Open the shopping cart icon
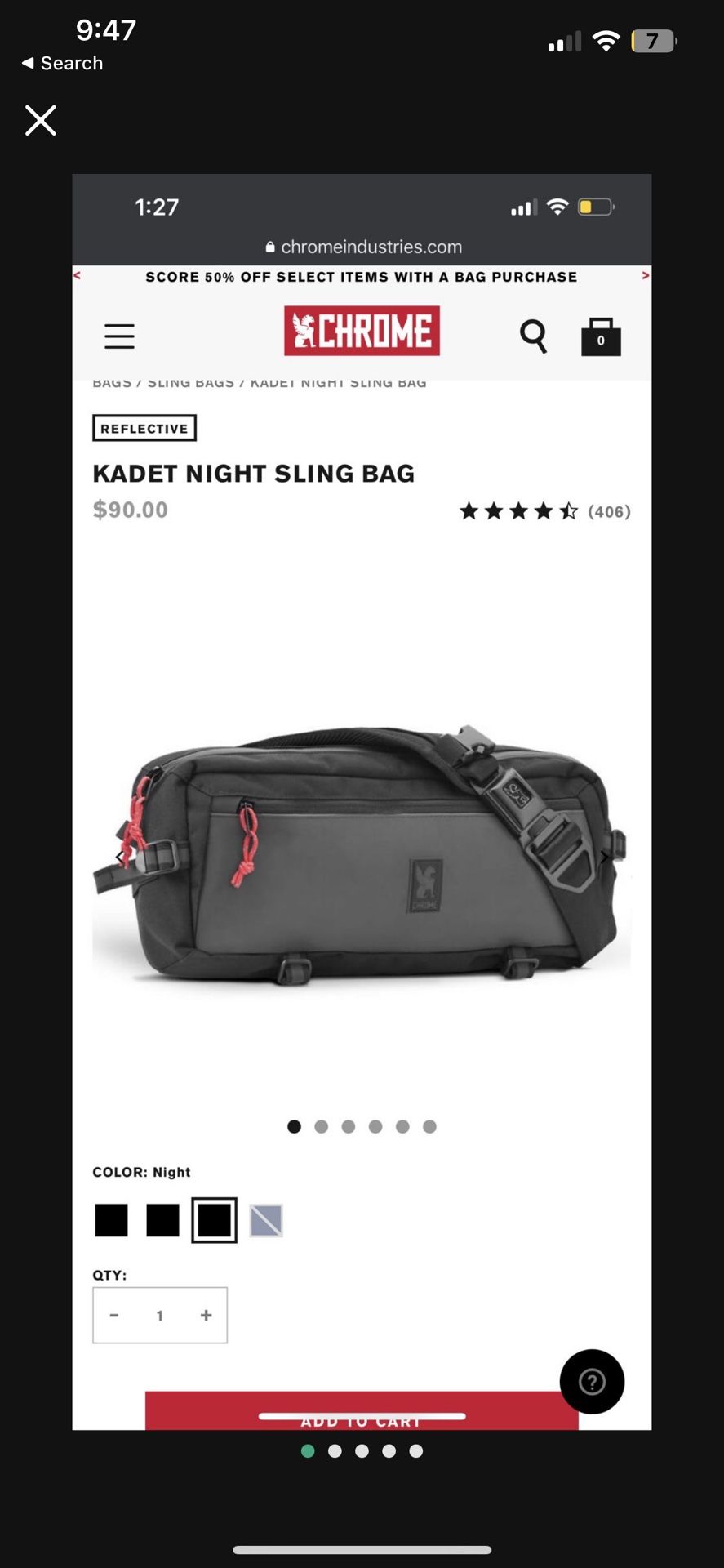This screenshot has height=1568, width=724. pos(601,336)
